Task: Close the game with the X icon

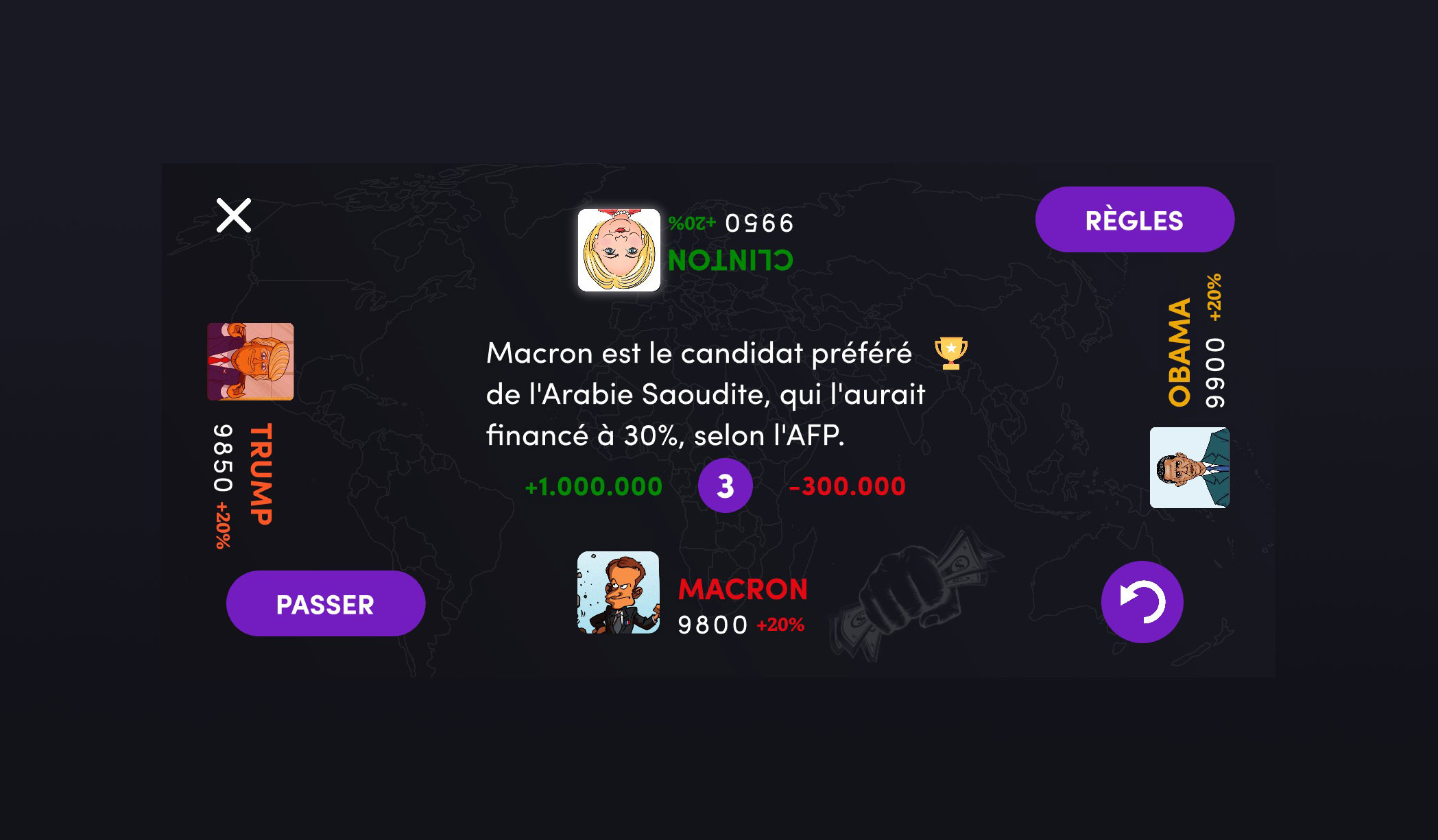Action: tap(234, 216)
